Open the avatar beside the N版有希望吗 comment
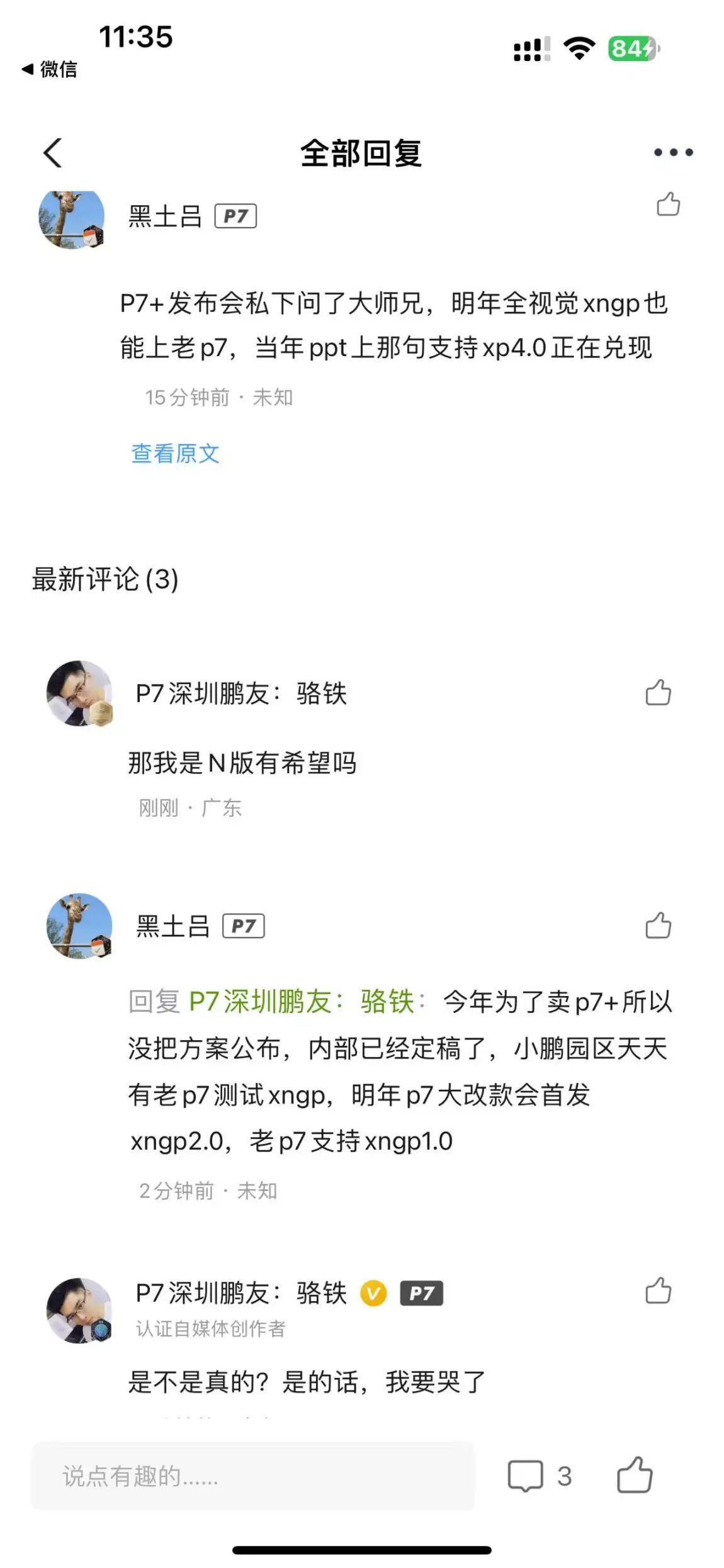Image resolution: width=724 pixels, height=1568 pixels. [79, 693]
